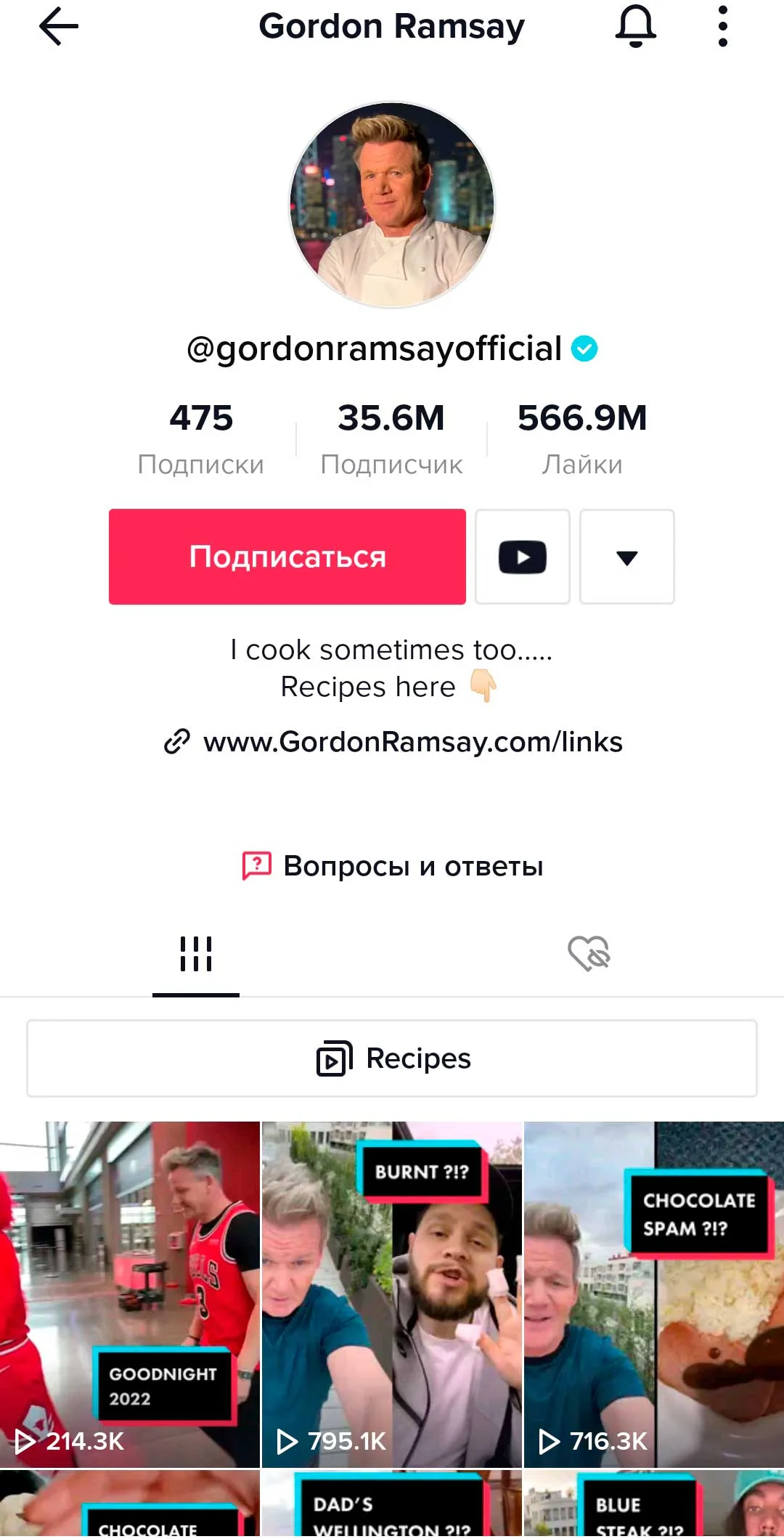
Task: Open www.GordonRamsay.com/links
Action: [412, 742]
